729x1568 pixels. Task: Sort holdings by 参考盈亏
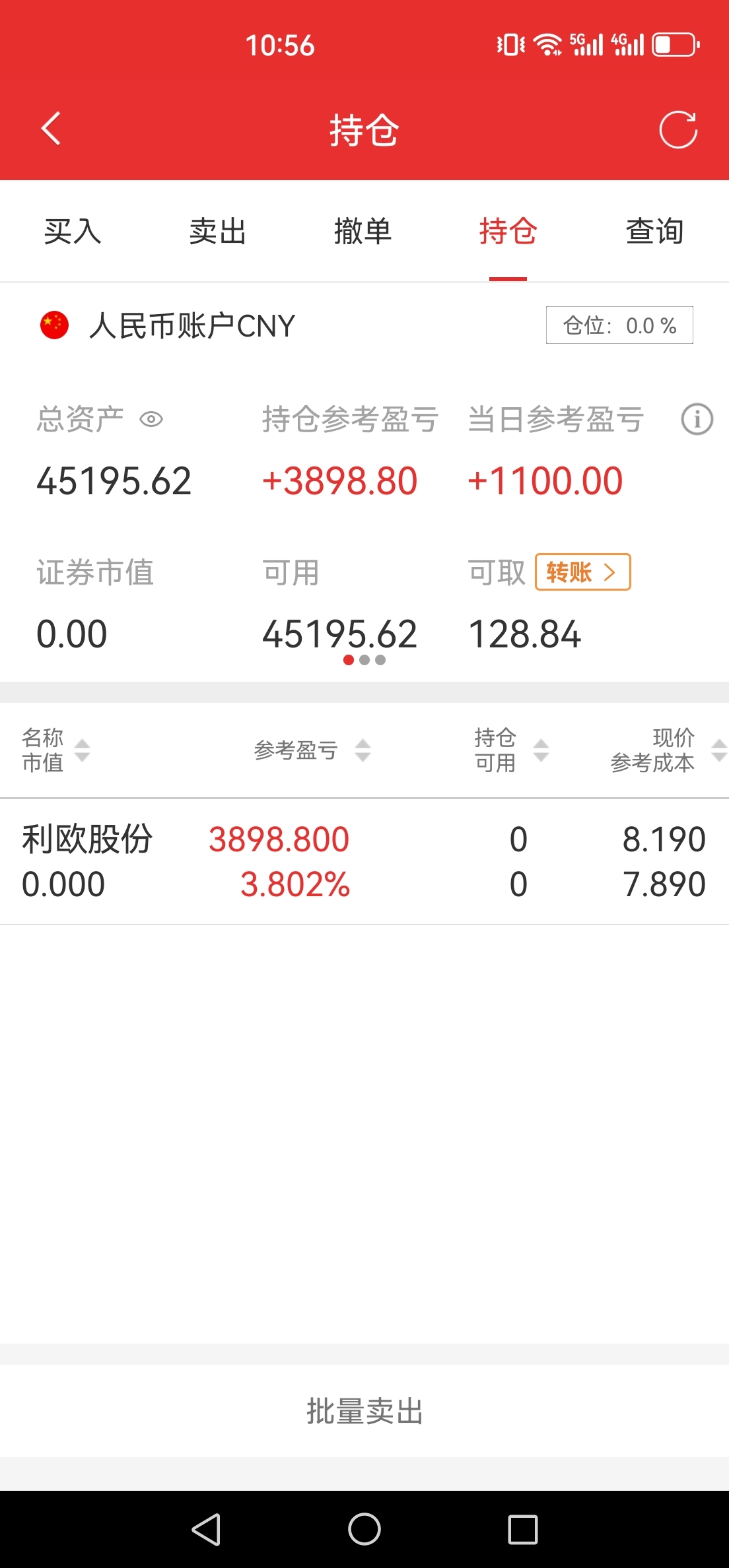pyautogui.click(x=312, y=750)
